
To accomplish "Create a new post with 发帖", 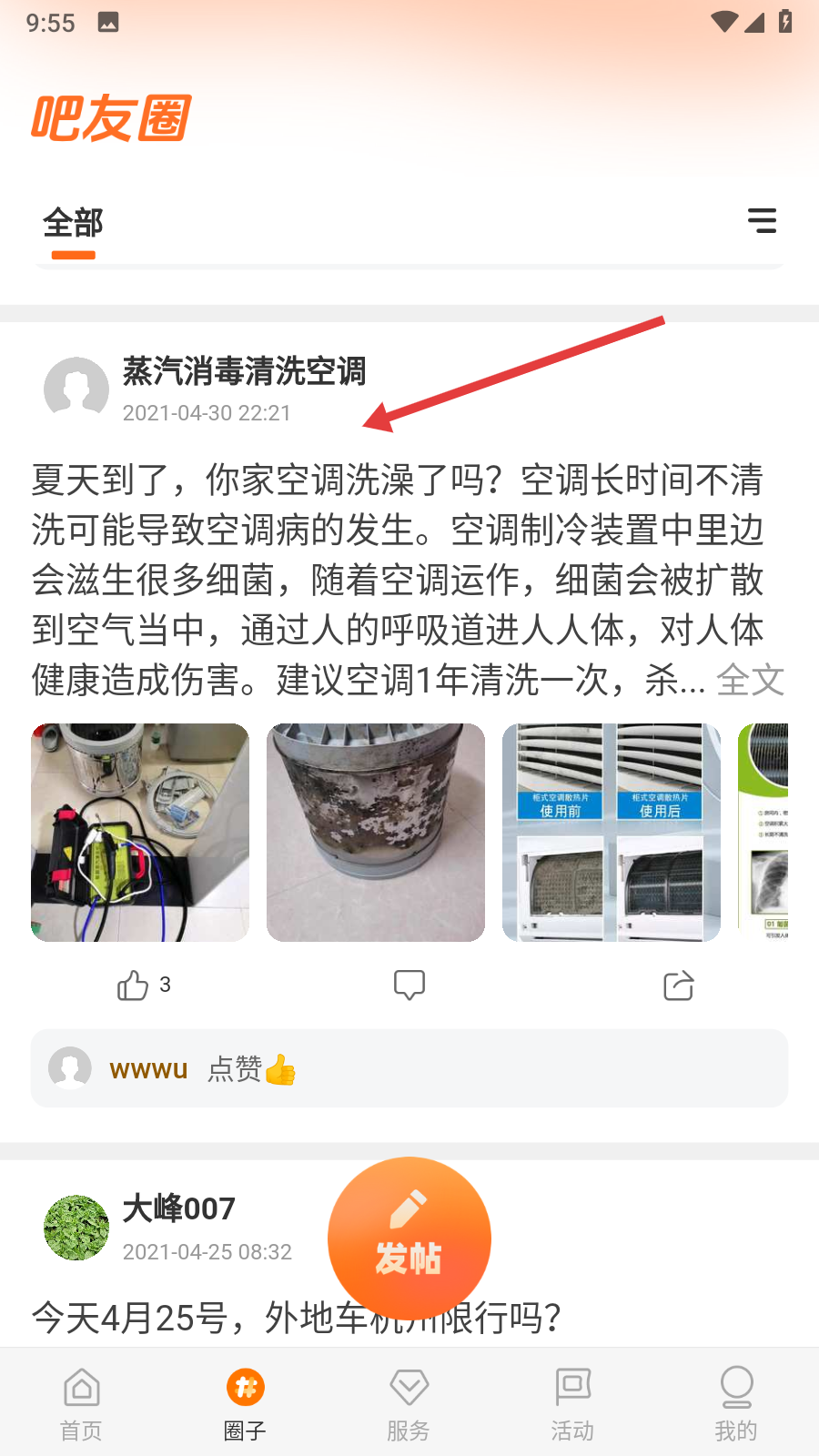I will coord(409,1239).
